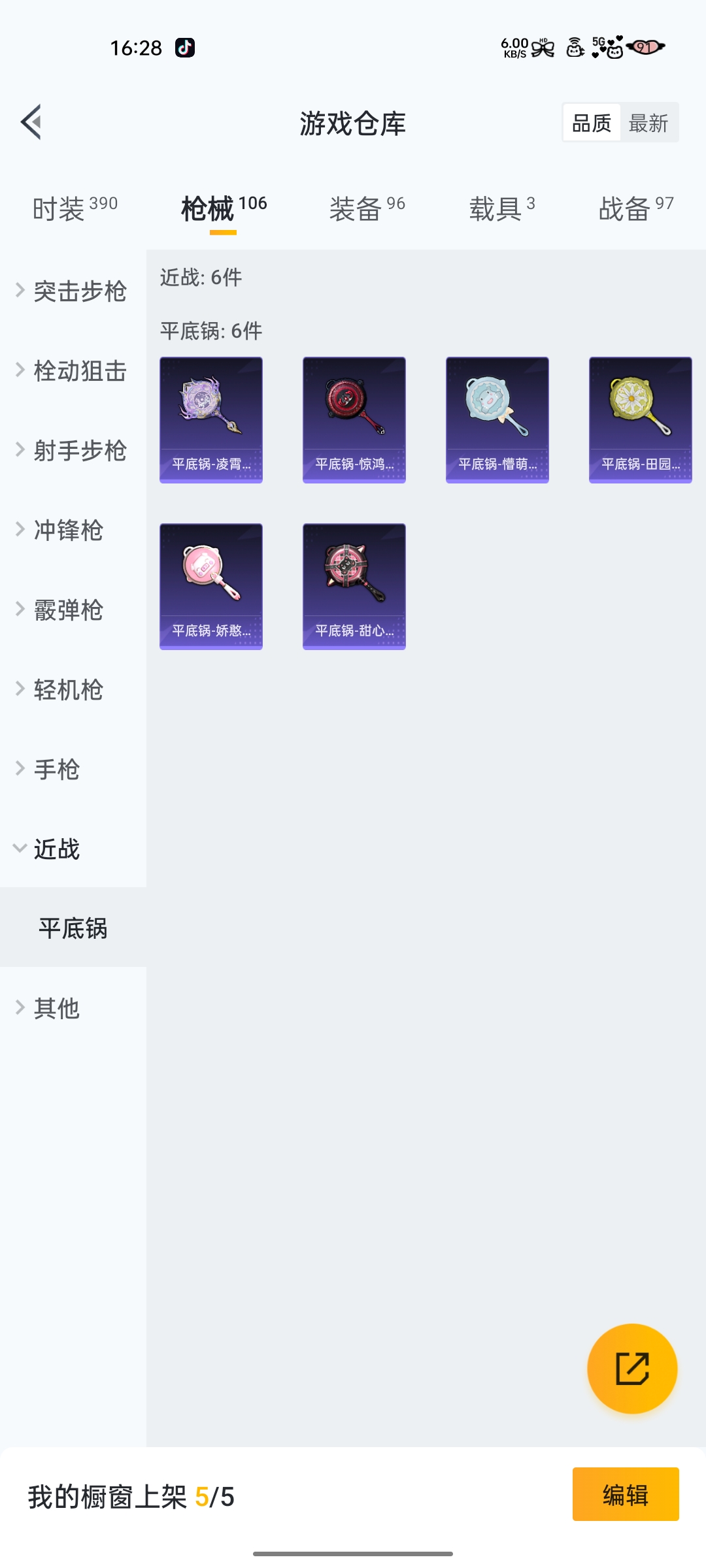Screen dimensions: 706x1568
Task: Sort items by 品质
Action: (x=592, y=123)
